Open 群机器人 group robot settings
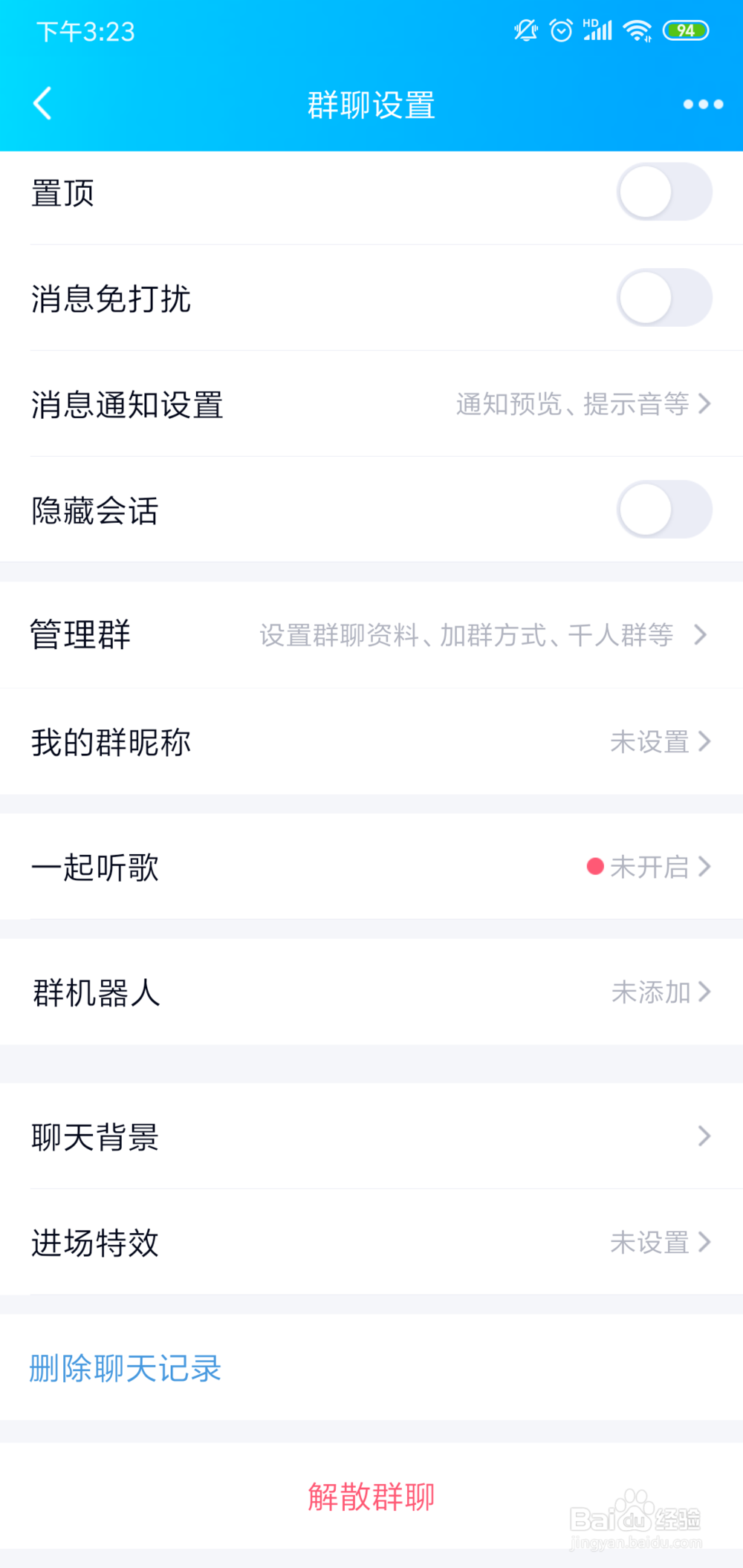 pyautogui.click(x=371, y=992)
